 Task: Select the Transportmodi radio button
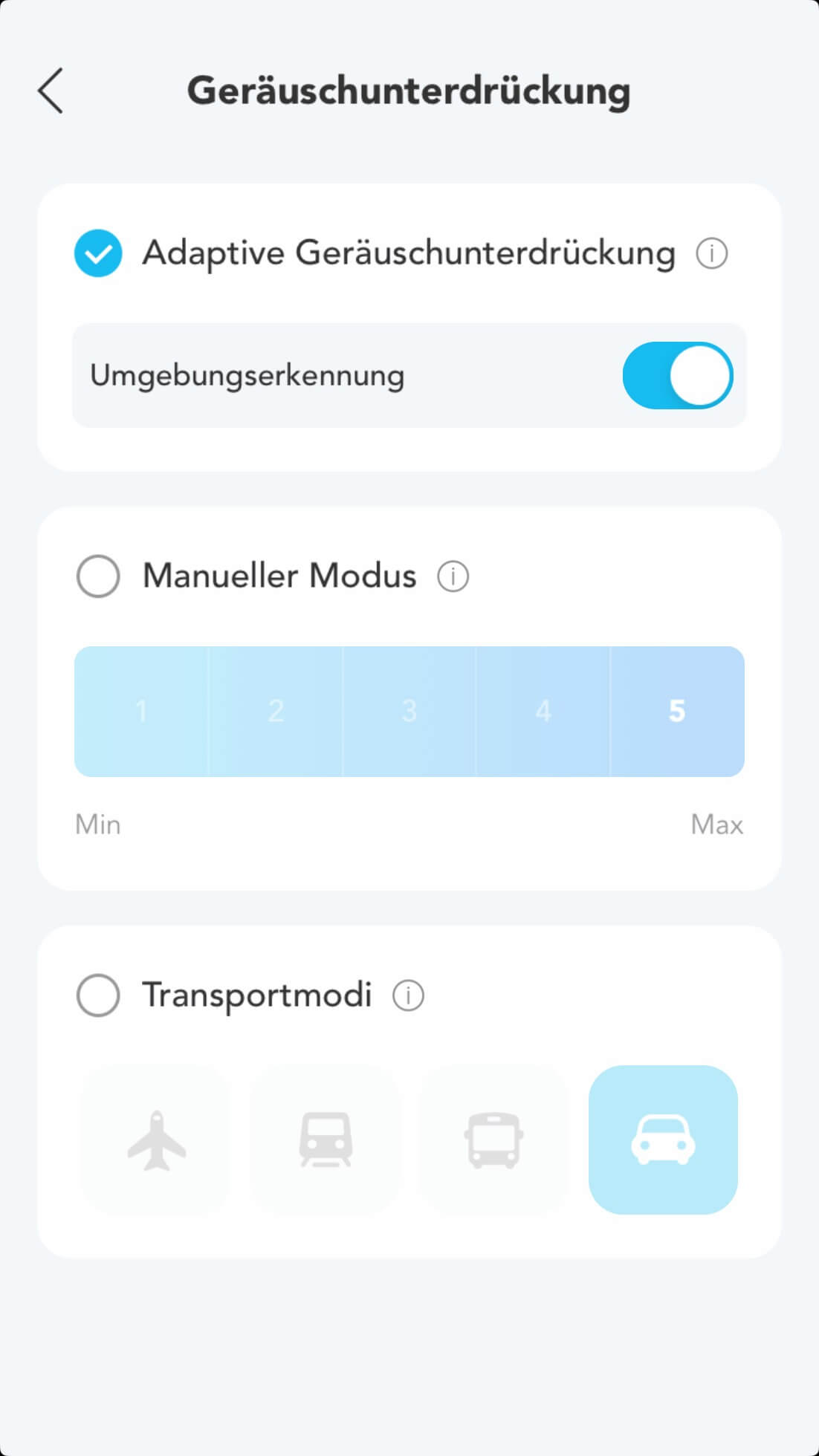98,995
